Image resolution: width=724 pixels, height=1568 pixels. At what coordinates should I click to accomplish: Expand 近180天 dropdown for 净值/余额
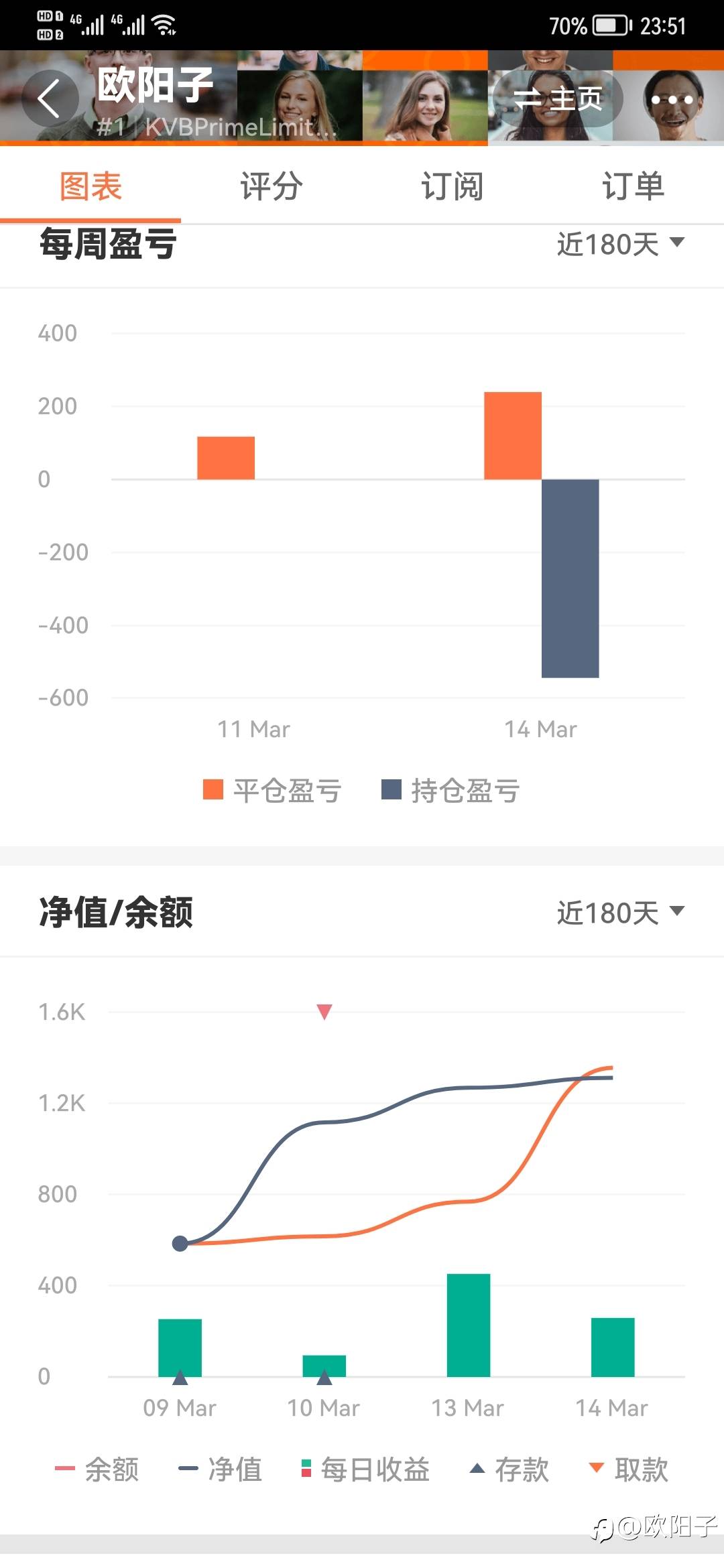click(621, 913)
